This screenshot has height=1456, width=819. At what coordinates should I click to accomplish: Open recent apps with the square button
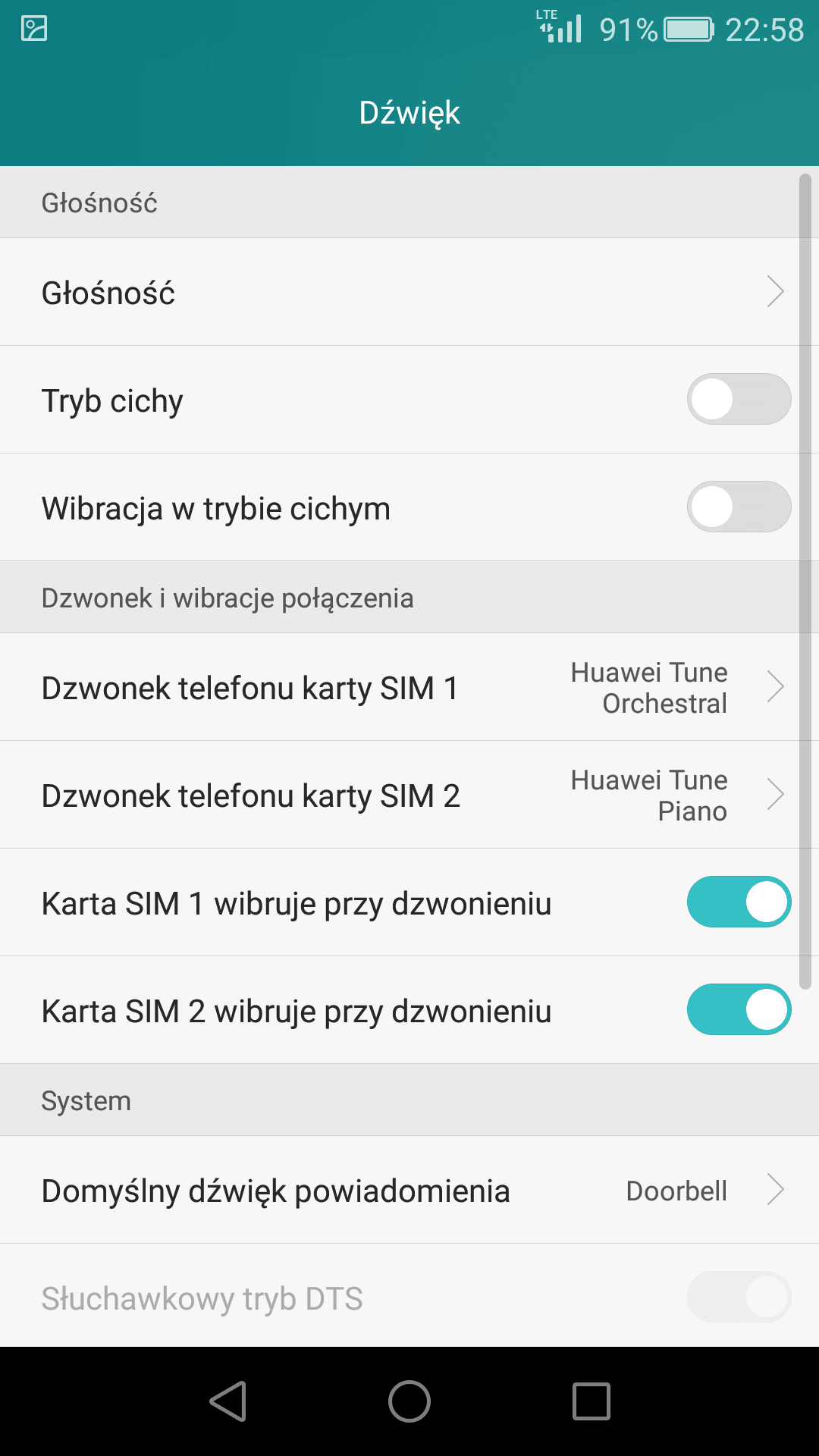point(591,1401)
